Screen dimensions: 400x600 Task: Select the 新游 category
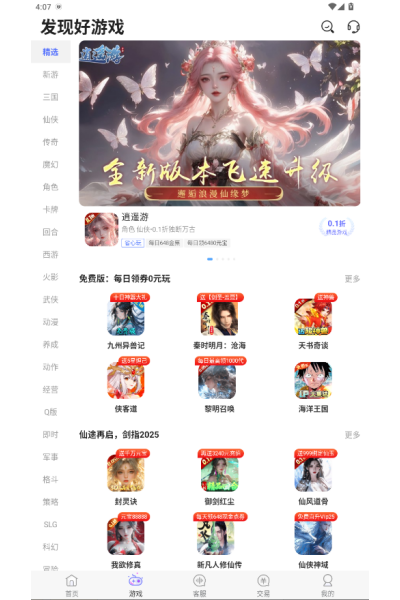pos(51,75)
